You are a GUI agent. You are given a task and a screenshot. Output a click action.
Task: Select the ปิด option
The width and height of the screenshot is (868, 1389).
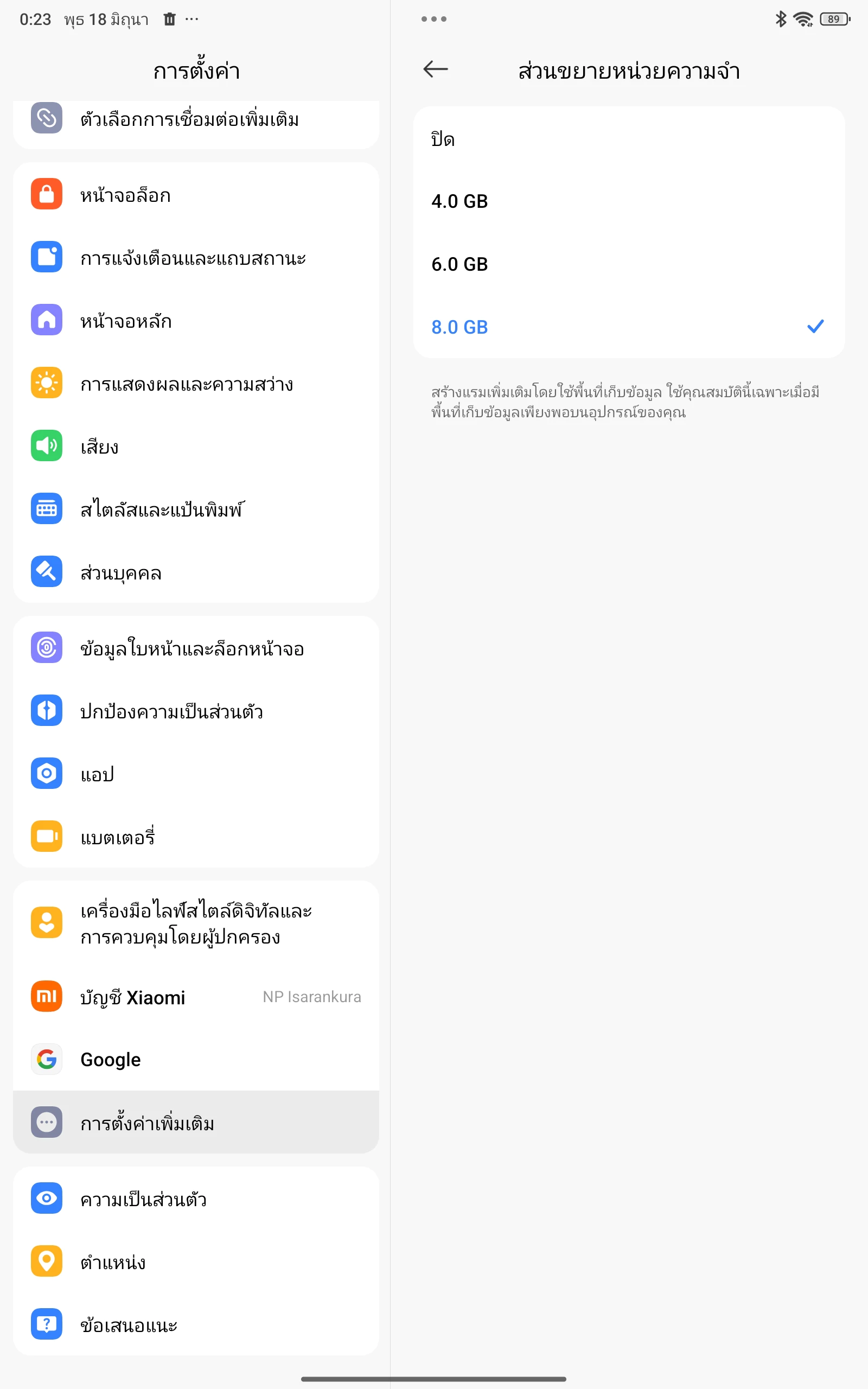coord(629,138)
